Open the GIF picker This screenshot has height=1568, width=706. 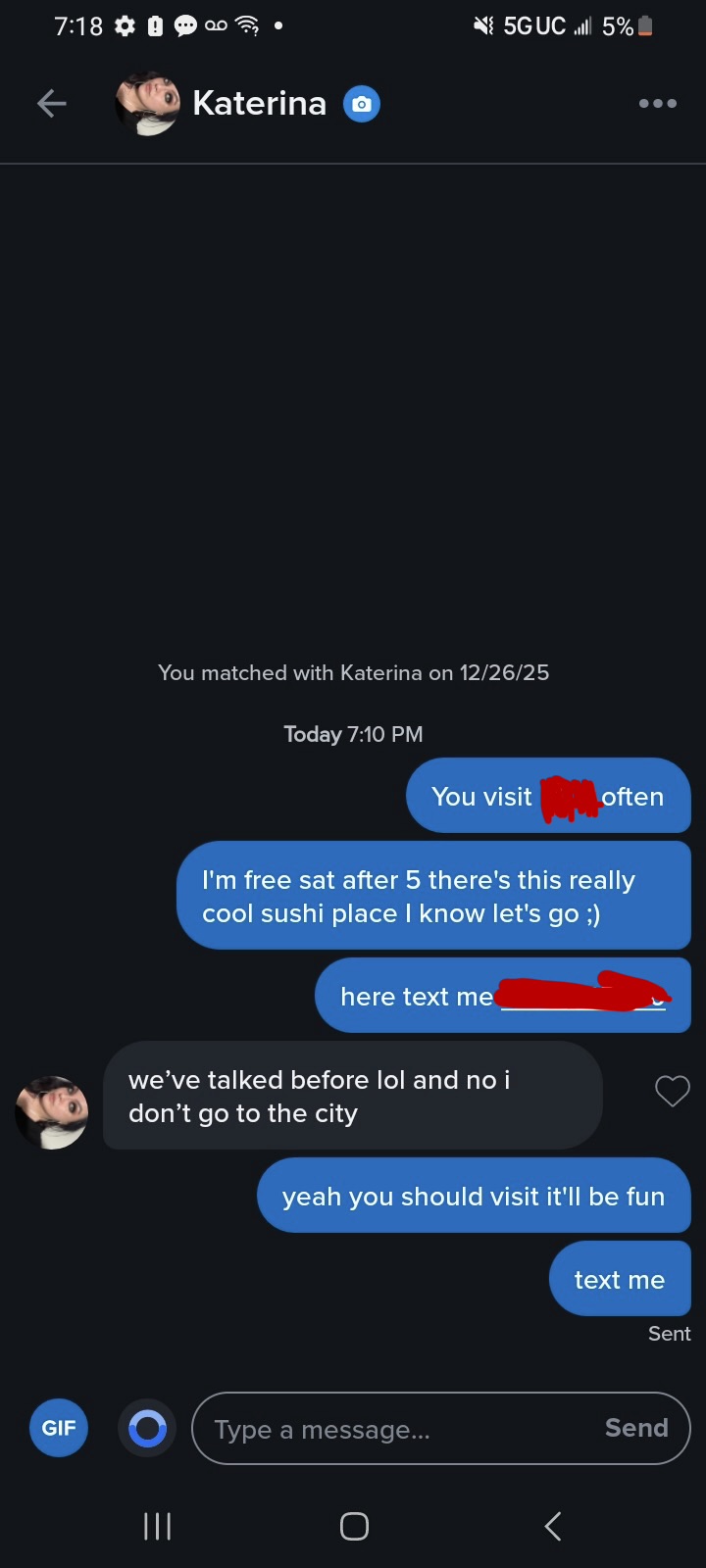point(59,1428)
